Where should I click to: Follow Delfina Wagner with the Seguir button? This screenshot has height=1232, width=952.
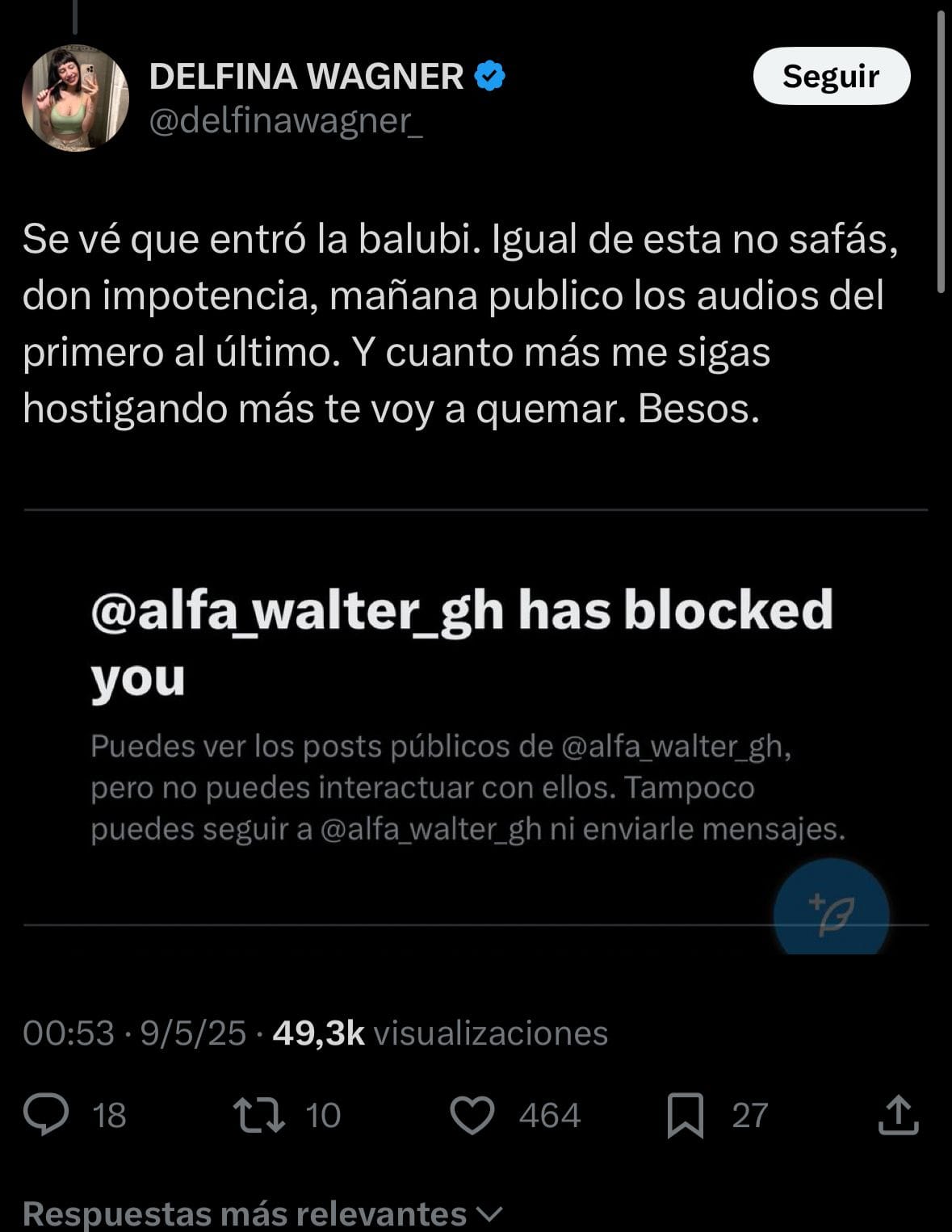coord(831,76)
